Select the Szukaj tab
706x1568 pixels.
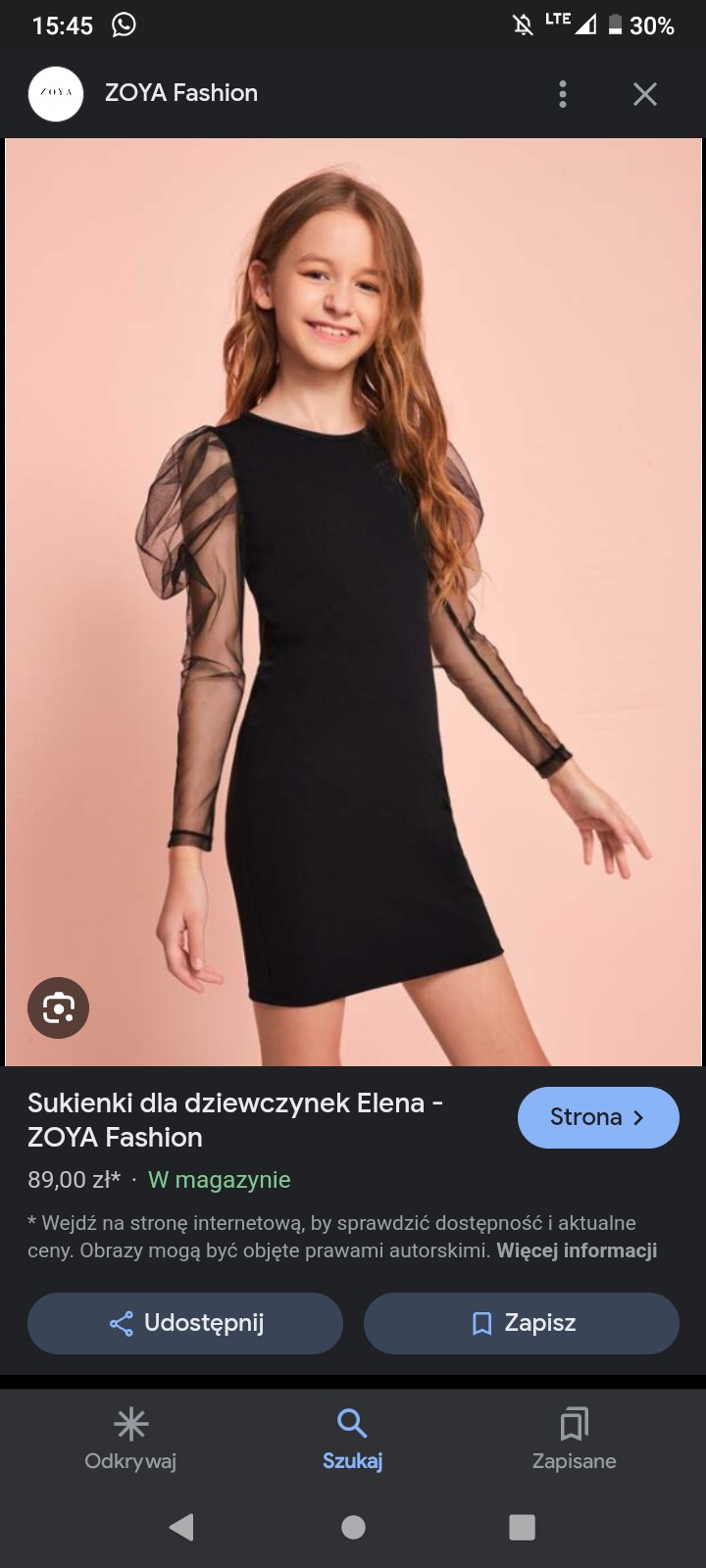(352, 1439)
